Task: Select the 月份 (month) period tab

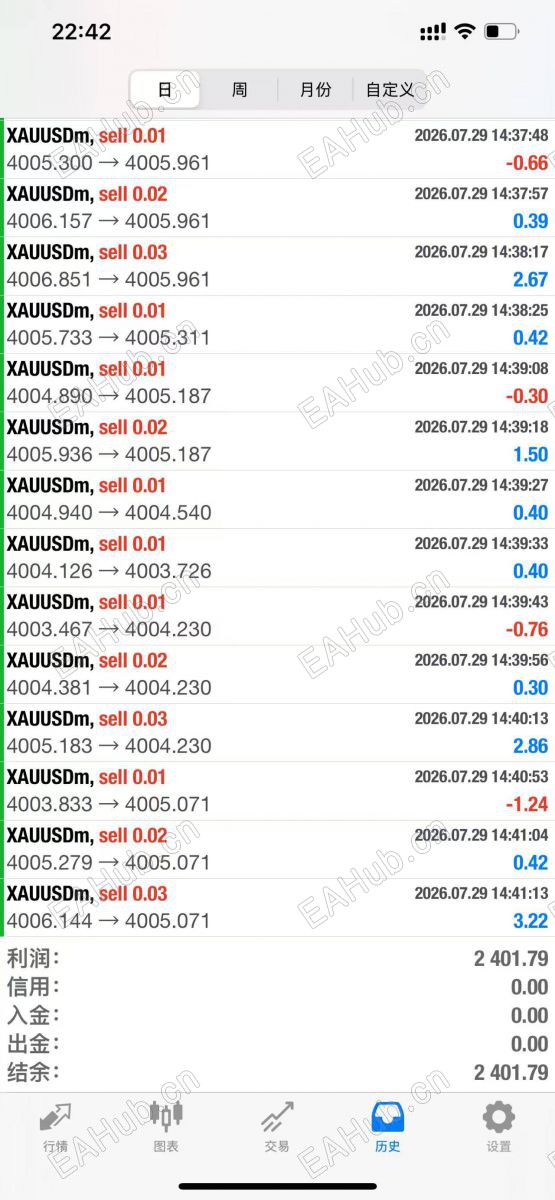Action: point(315,90)
